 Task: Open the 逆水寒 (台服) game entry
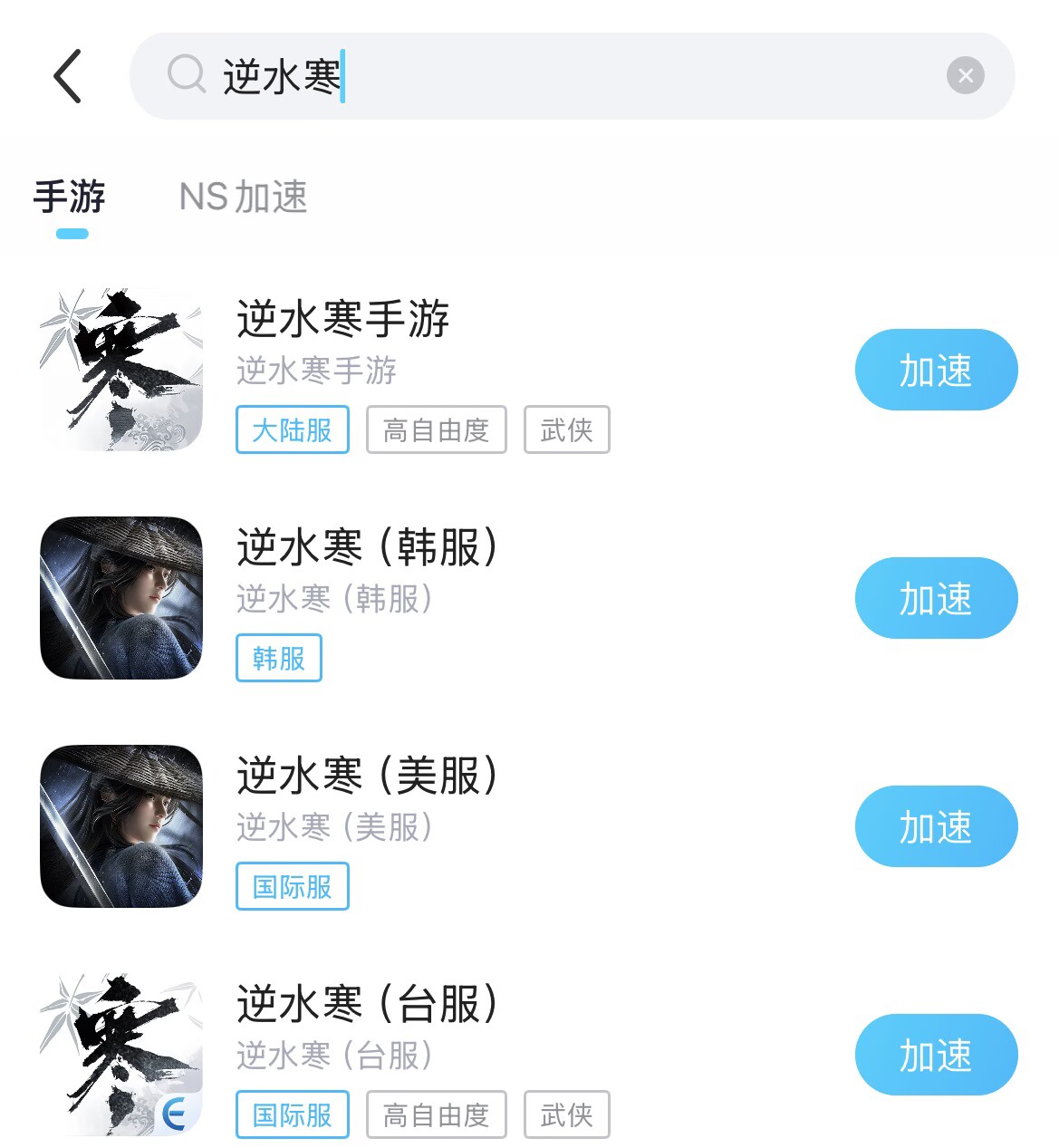tap(366, 1005)
